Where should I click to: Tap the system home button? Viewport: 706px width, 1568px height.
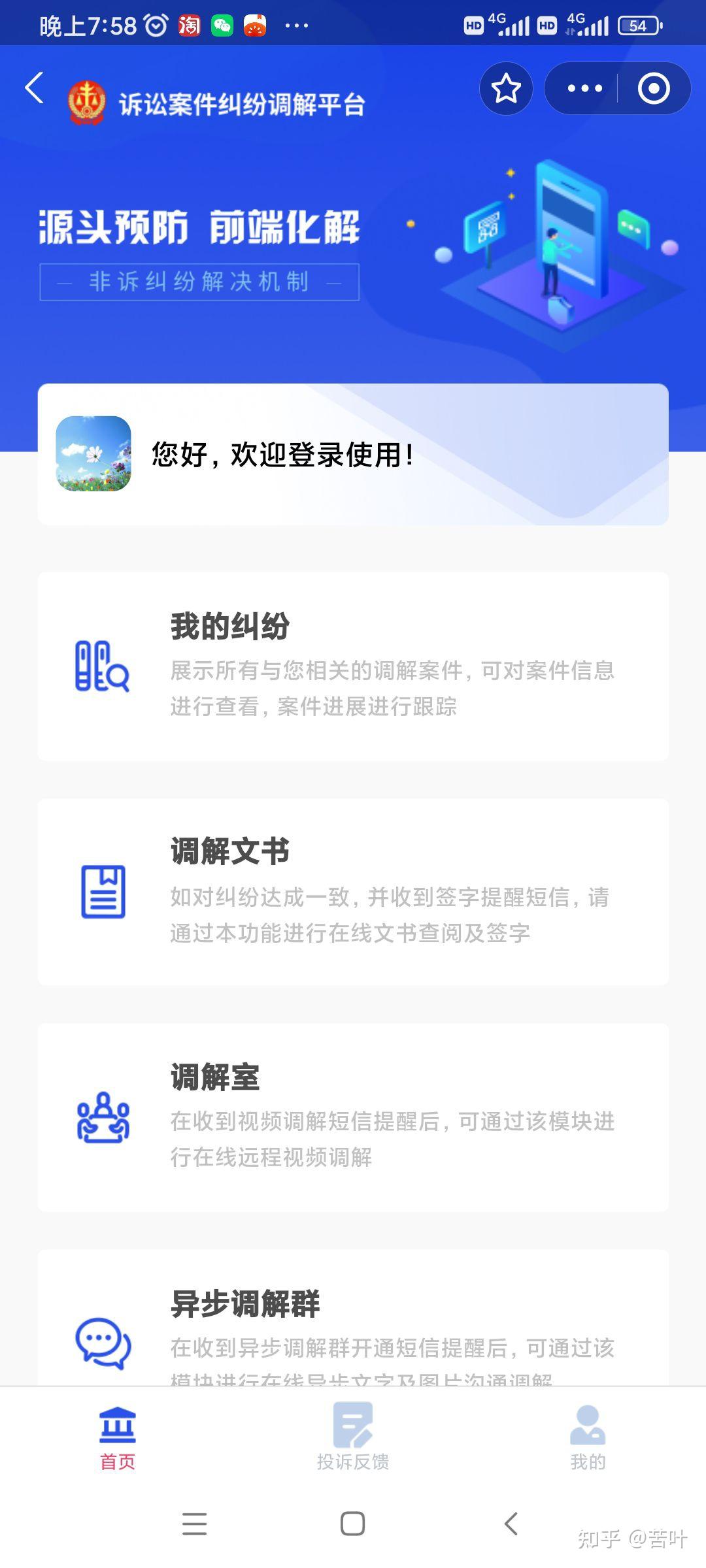[x=352, y=1524]
